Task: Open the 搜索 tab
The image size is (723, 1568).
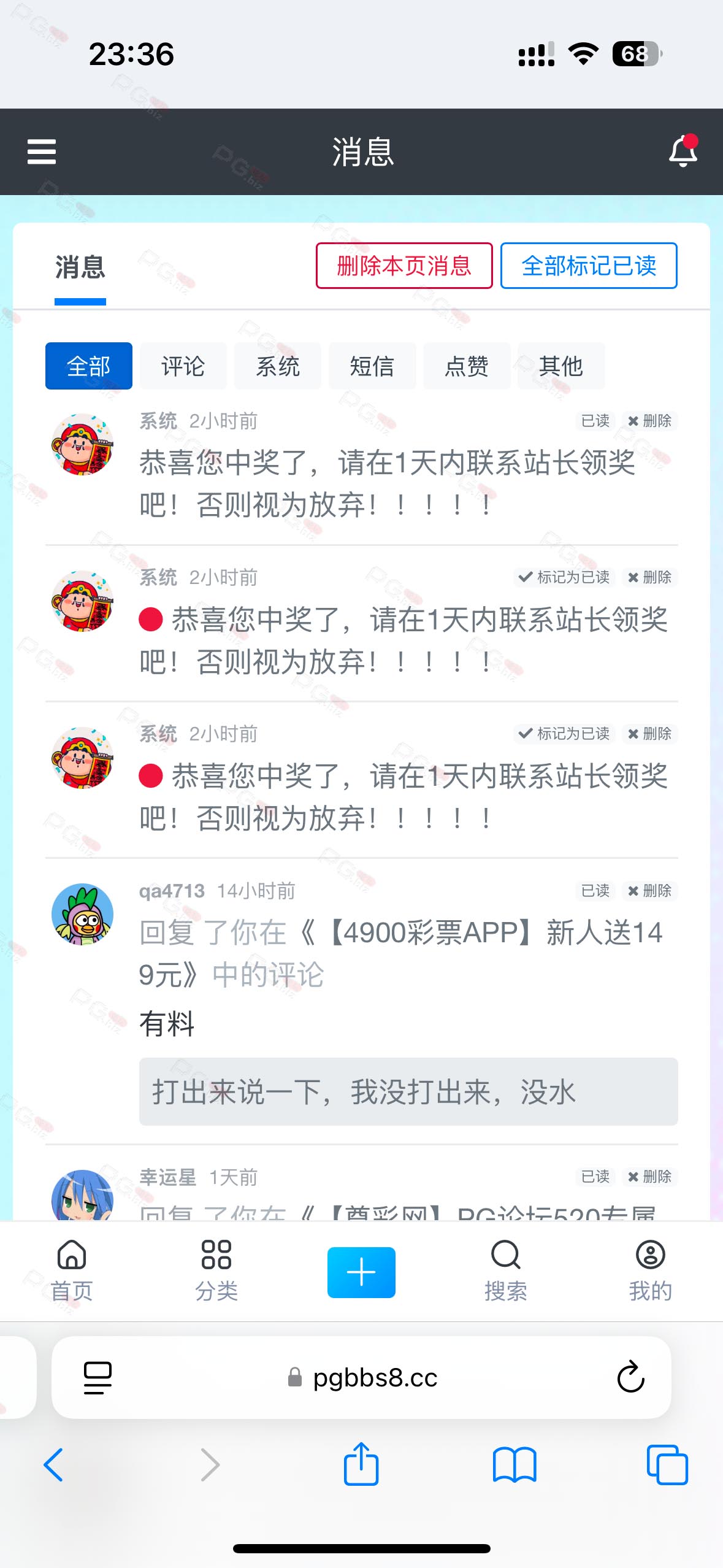Action: (x=506, y=1270)
